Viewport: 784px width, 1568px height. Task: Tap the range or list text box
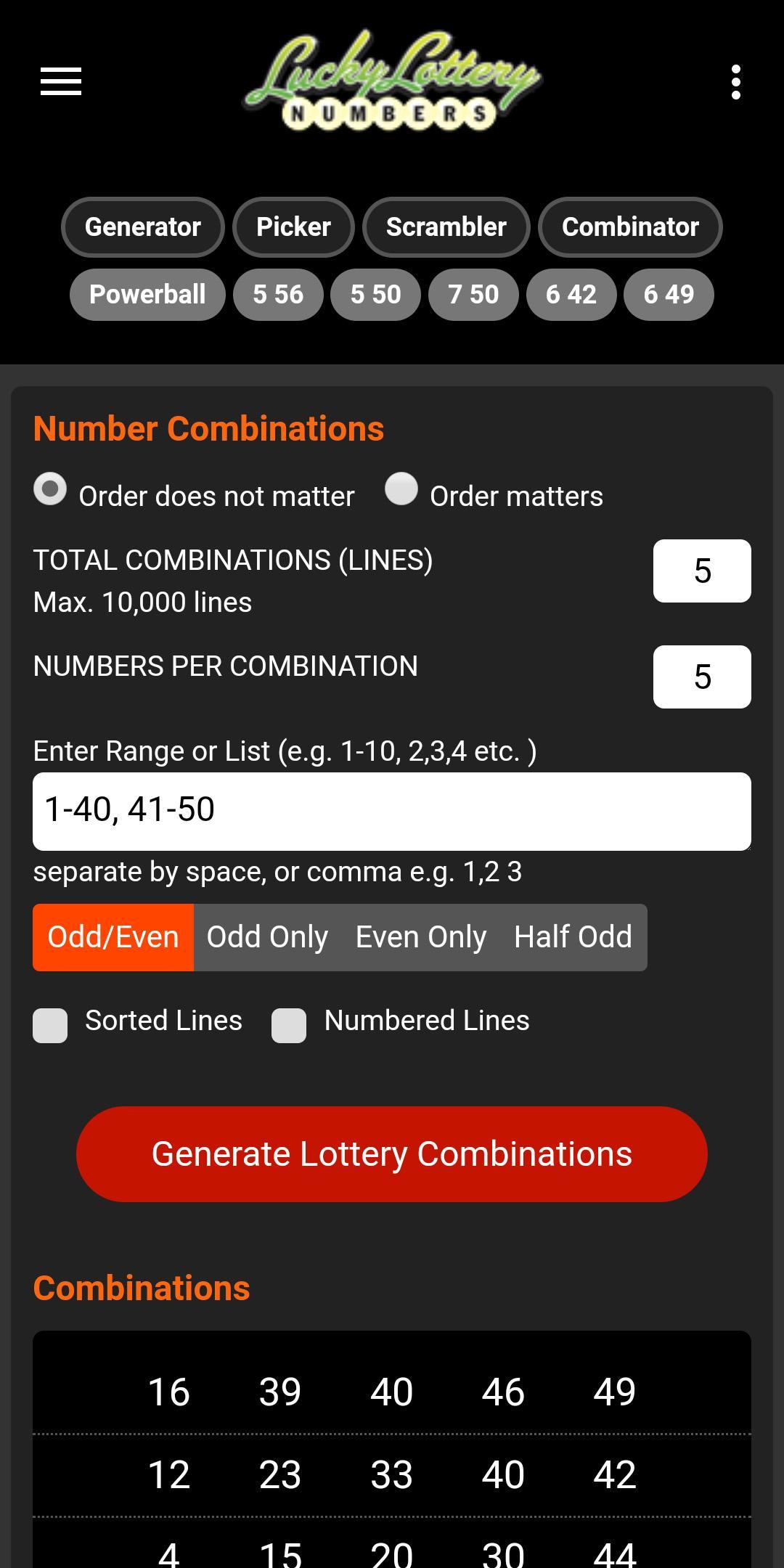[392, 812]
